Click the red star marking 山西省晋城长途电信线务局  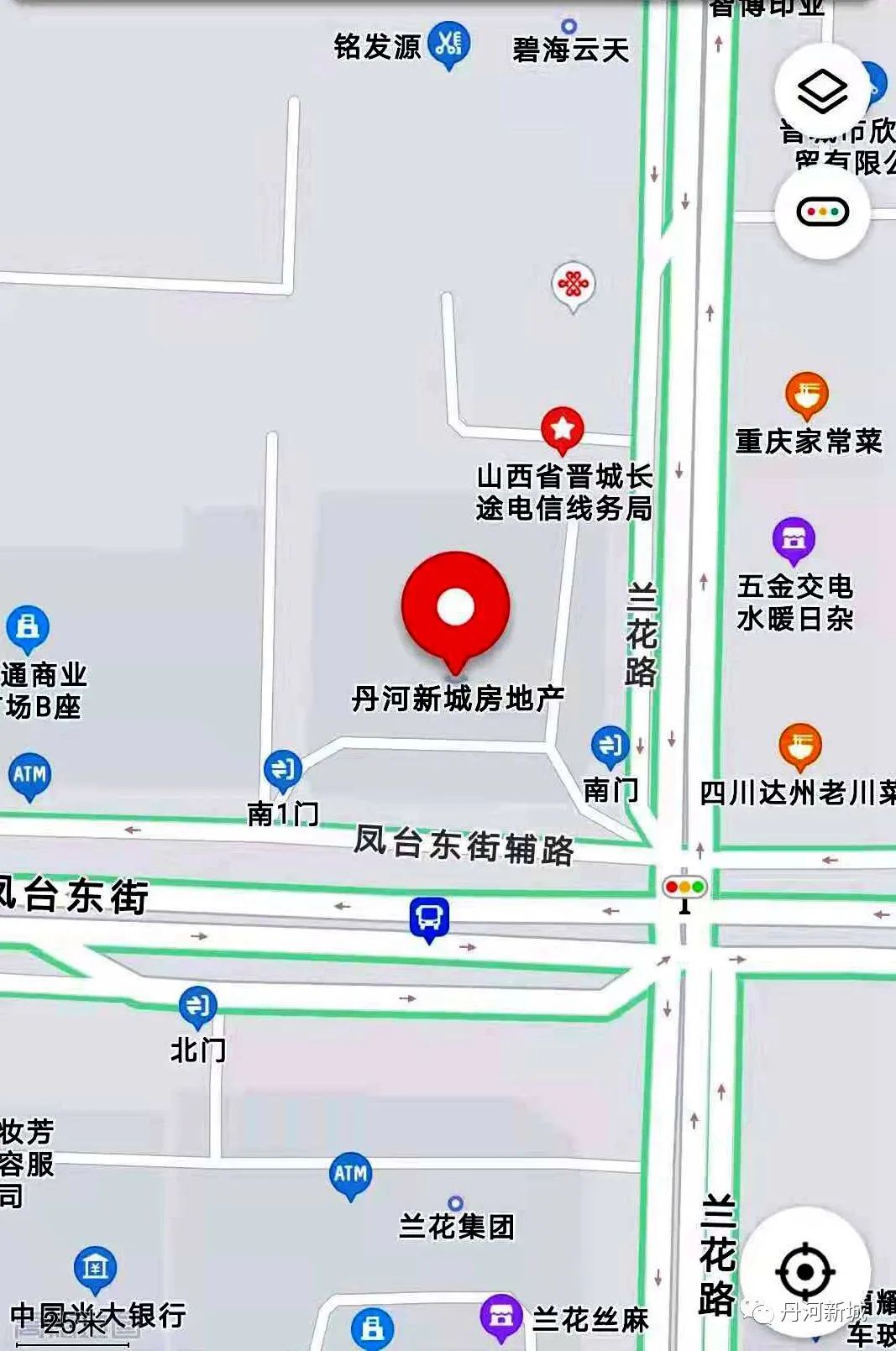tap(563, 429)
